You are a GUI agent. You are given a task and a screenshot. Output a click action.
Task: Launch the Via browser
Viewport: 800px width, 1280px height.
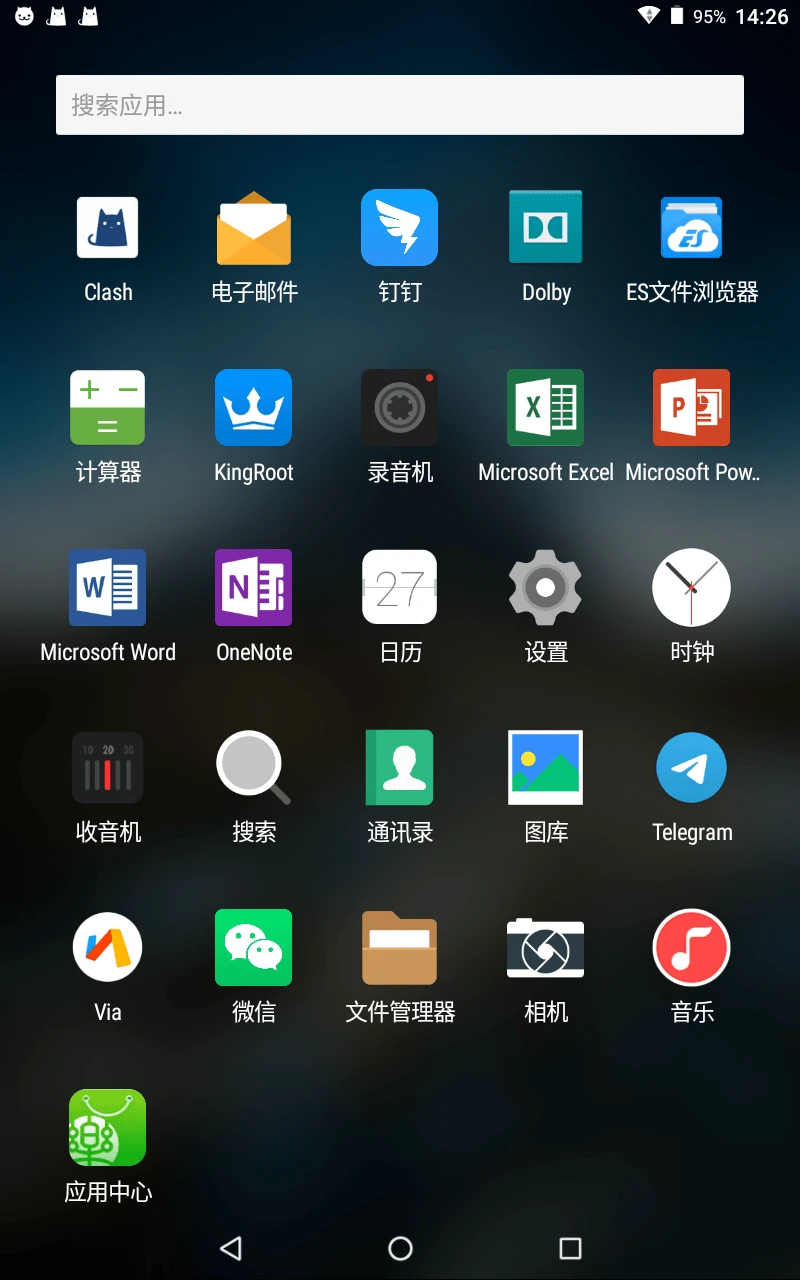point(108,948)
